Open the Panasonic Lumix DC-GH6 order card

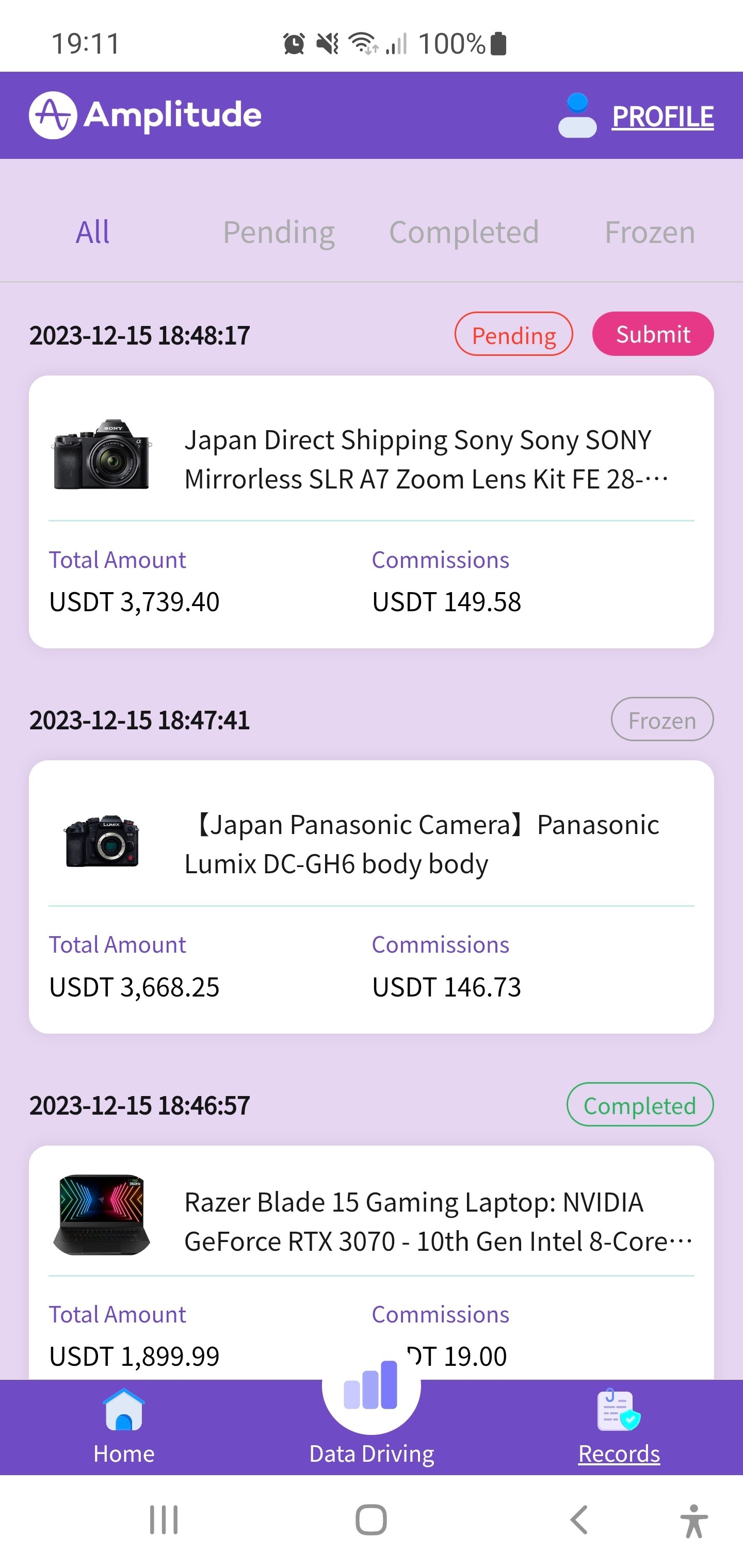371,896
